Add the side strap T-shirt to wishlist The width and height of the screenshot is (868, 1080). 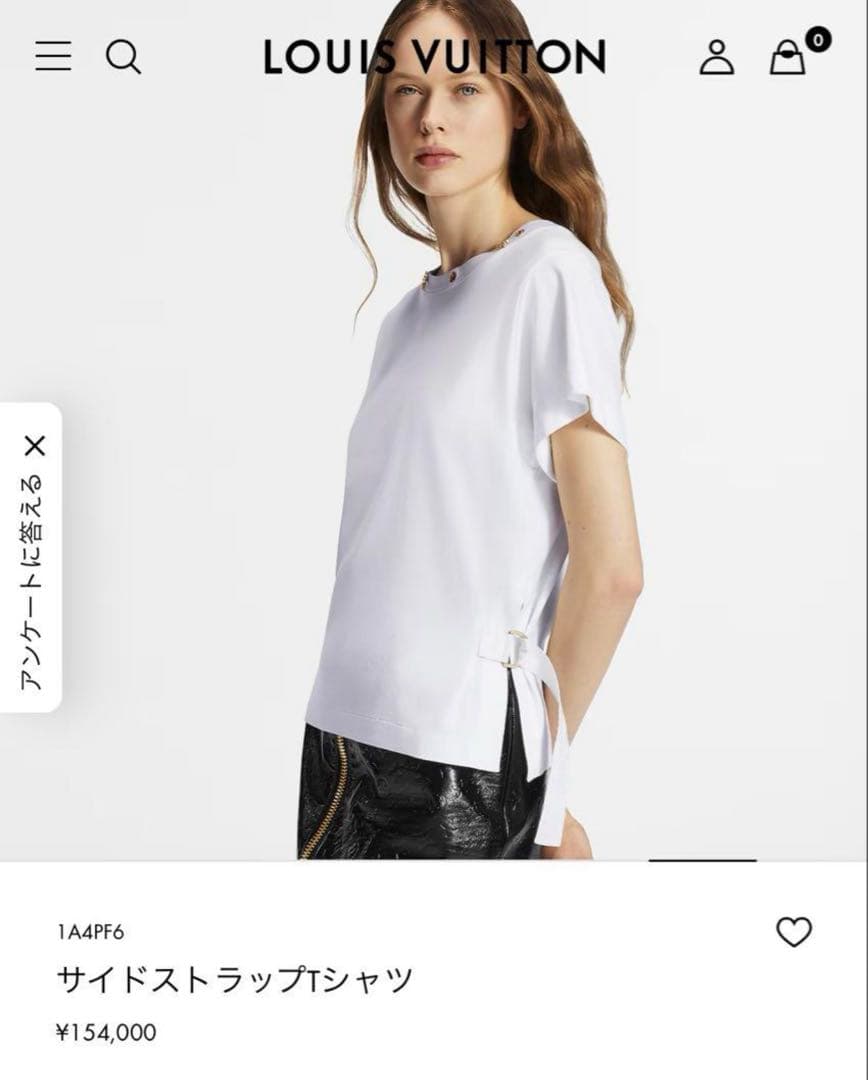[794, 932]
